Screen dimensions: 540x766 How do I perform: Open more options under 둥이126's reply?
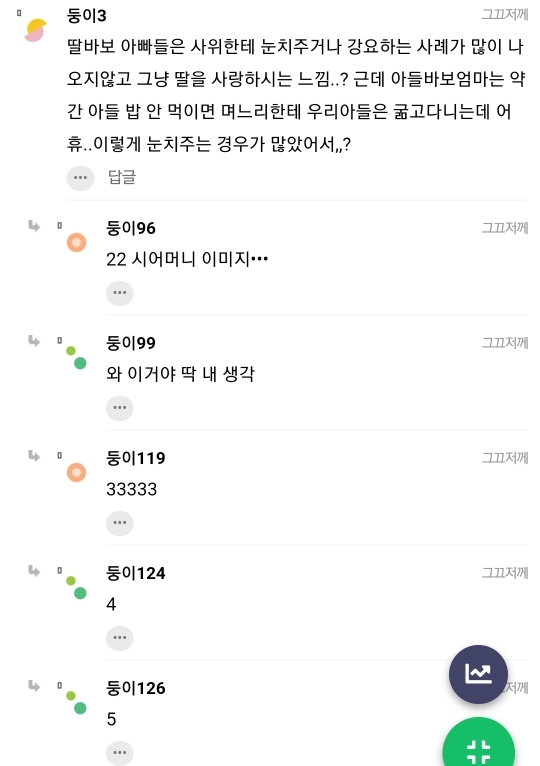point(120,753)
